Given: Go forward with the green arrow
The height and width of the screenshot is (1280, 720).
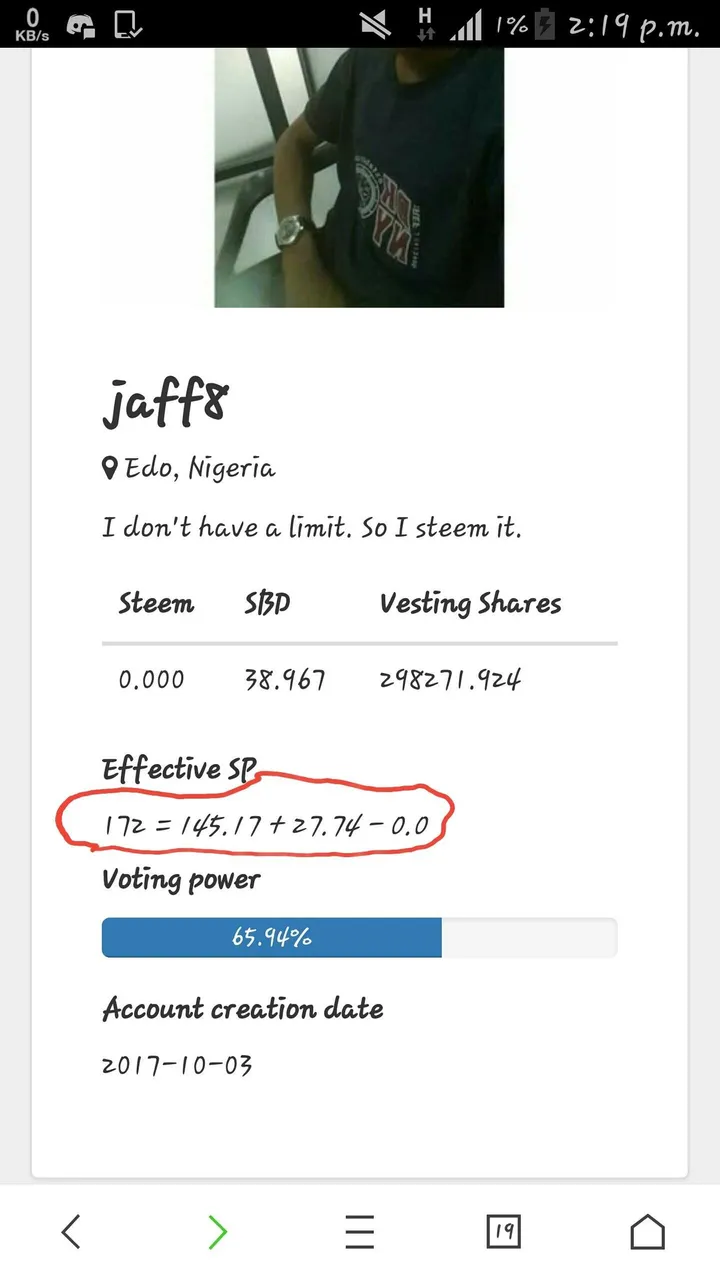Looking at the screenshot, I should pyautogui.click(x=217, y=1232).
